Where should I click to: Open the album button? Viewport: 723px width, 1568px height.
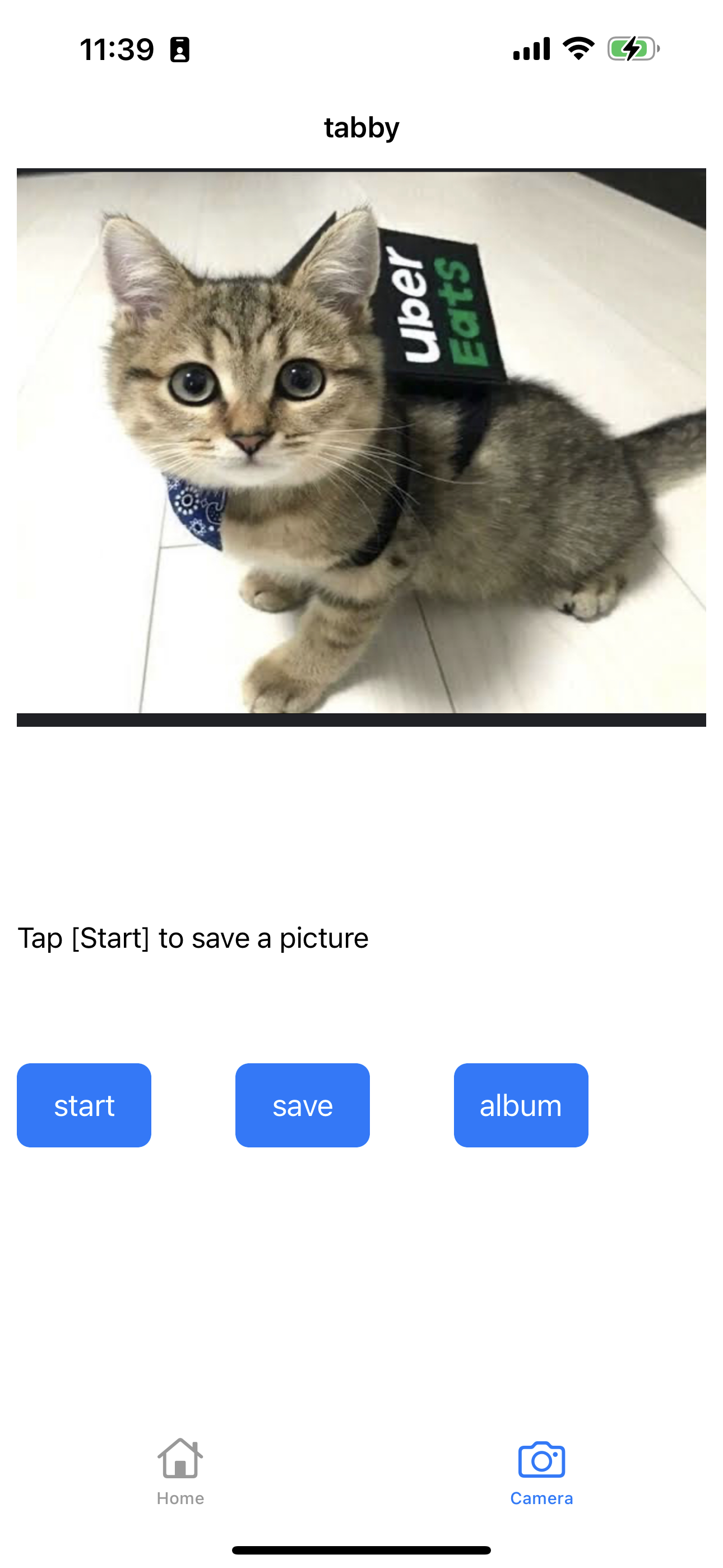click(x=520, y=1105)
